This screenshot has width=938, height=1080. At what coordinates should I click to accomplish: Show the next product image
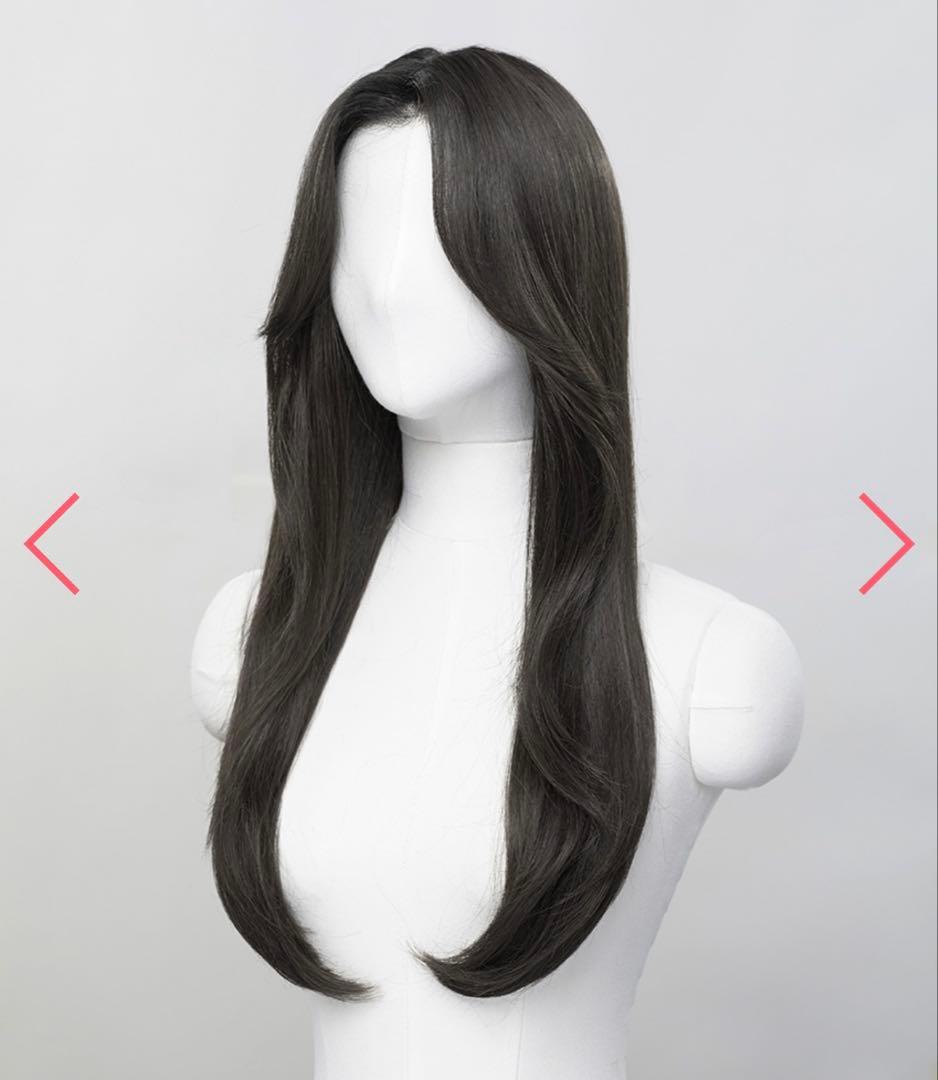coord(885,543)
